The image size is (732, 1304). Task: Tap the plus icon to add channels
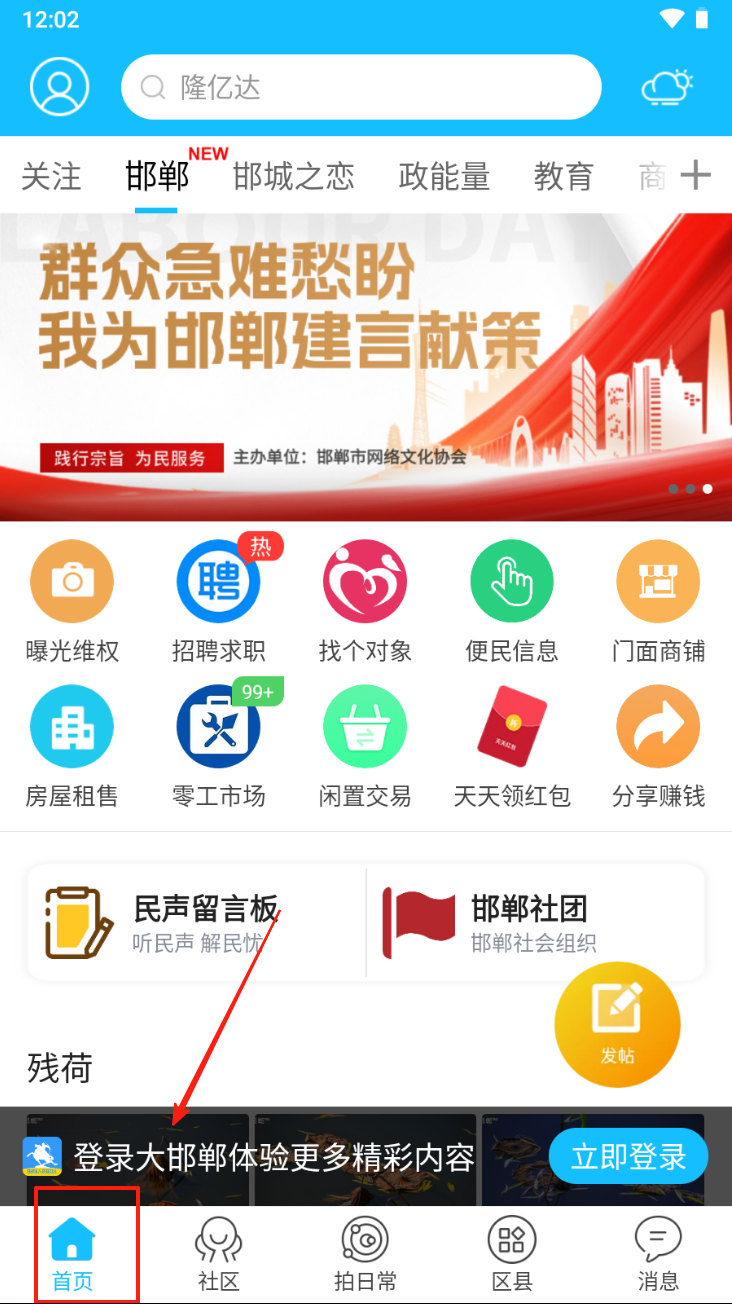pos(695,176)
